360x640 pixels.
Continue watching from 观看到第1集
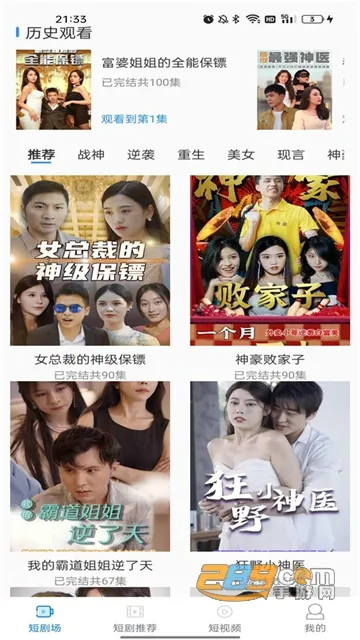pyautogui.click(x=134, y=119)
